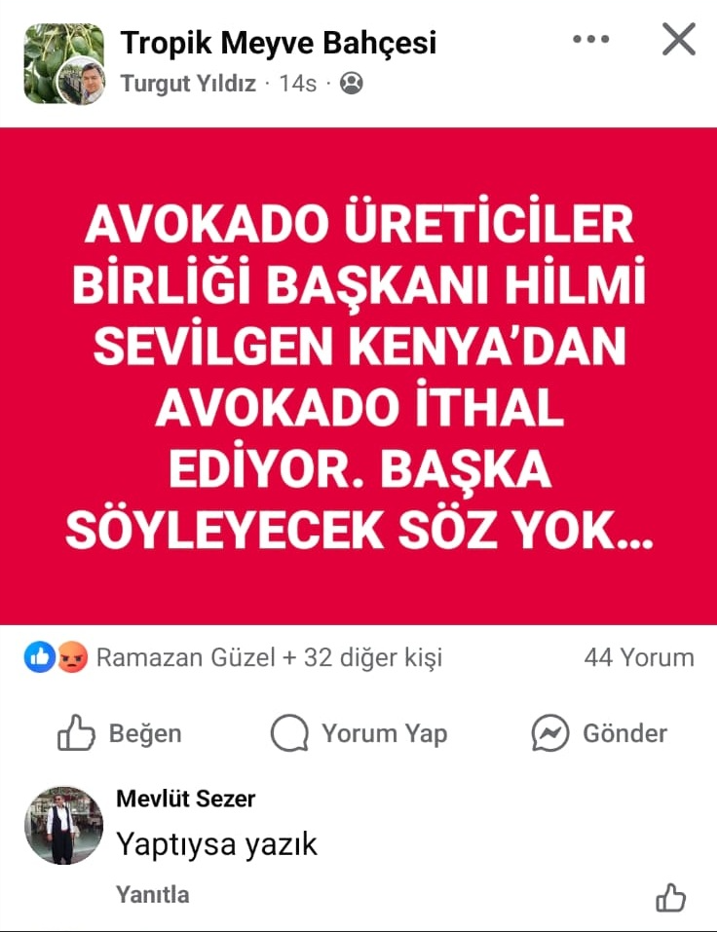The image size is (717, 932).
Task: Open Mevlüt Sezer's profile picture
Action: (x=63, y=825)
